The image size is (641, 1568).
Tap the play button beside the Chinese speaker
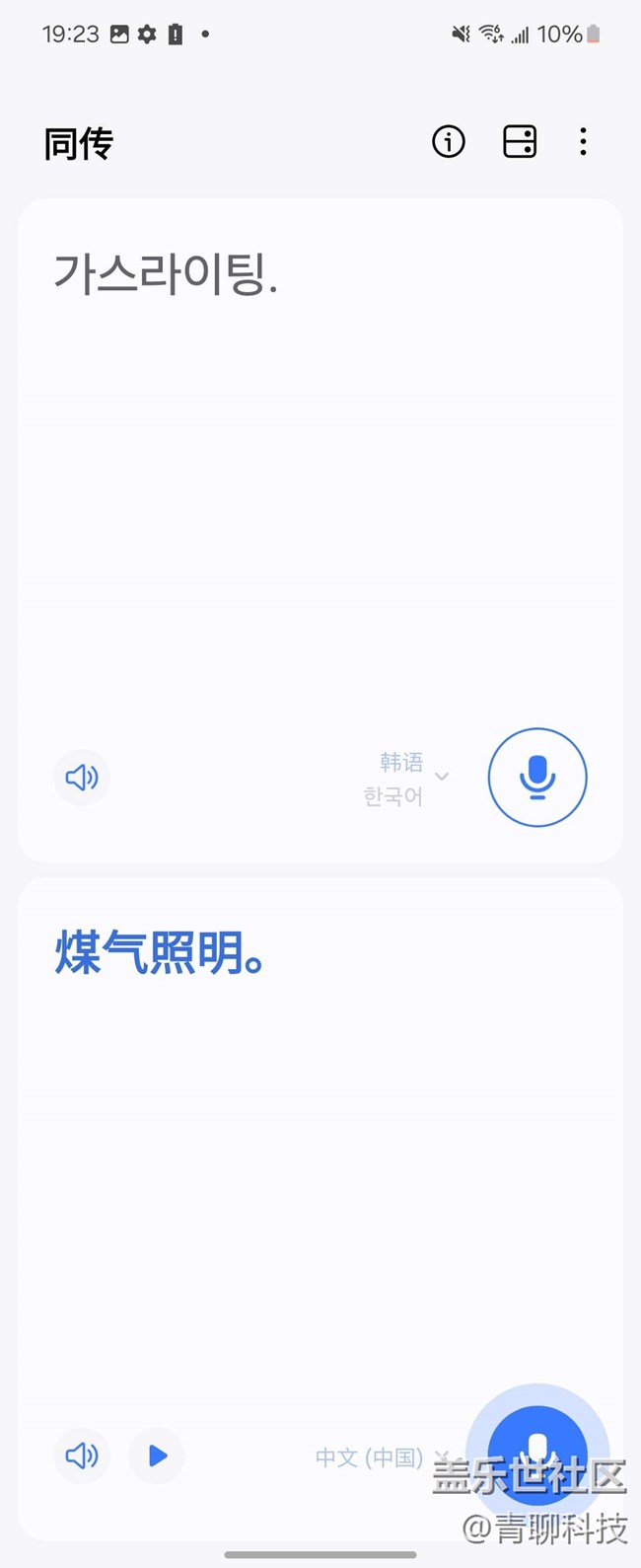(157, 1456)
